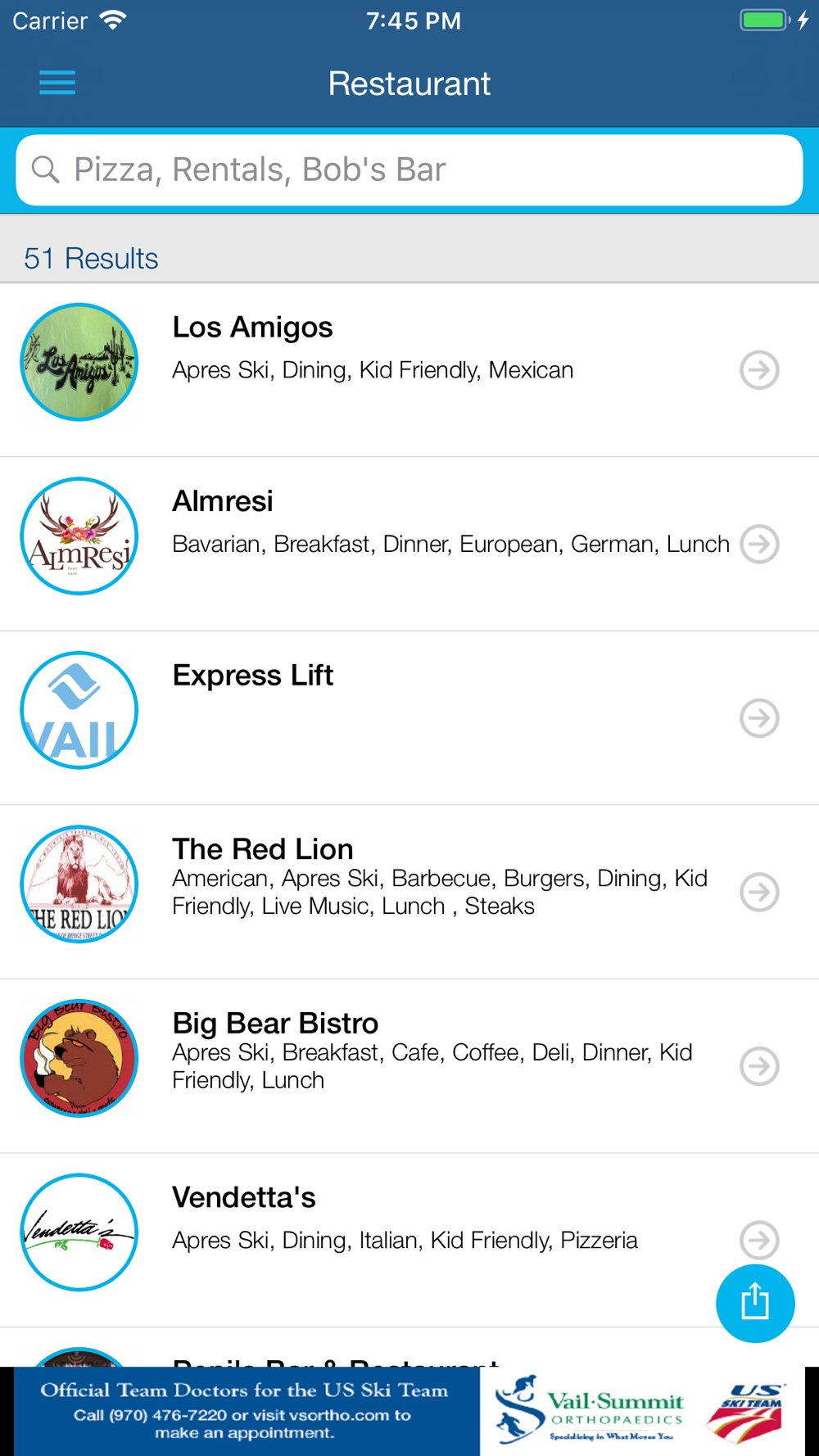Viewport: 819px width, 1456px height.
Task: Tap the restaurant search field
Action: 409,170
